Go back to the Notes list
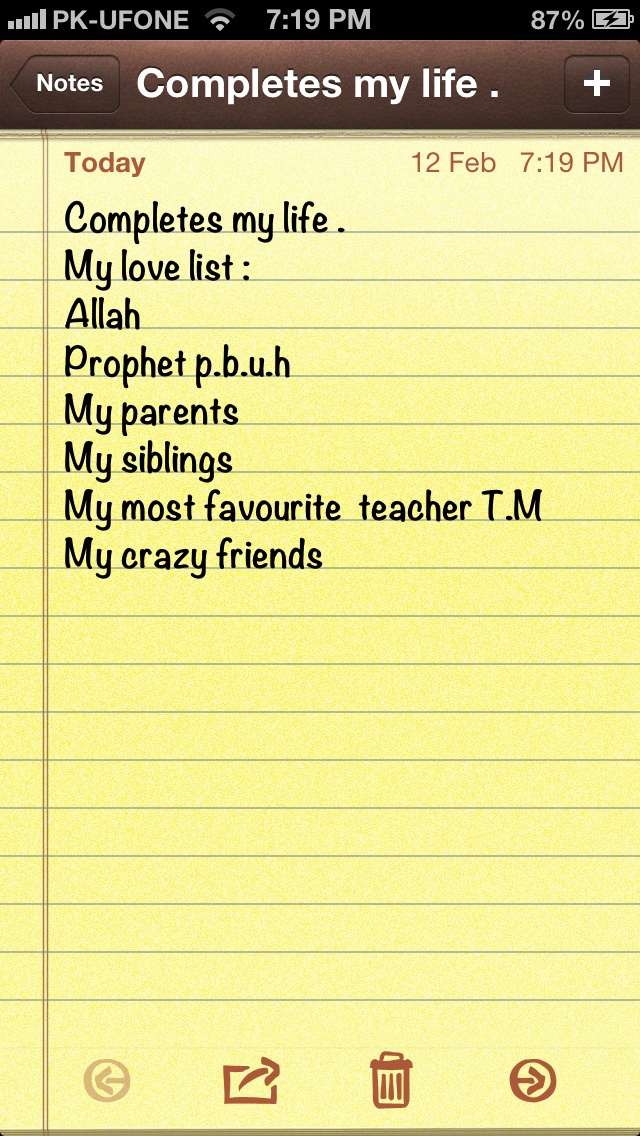Viewport: 640px width, 1136px height. tap(66, 84)
